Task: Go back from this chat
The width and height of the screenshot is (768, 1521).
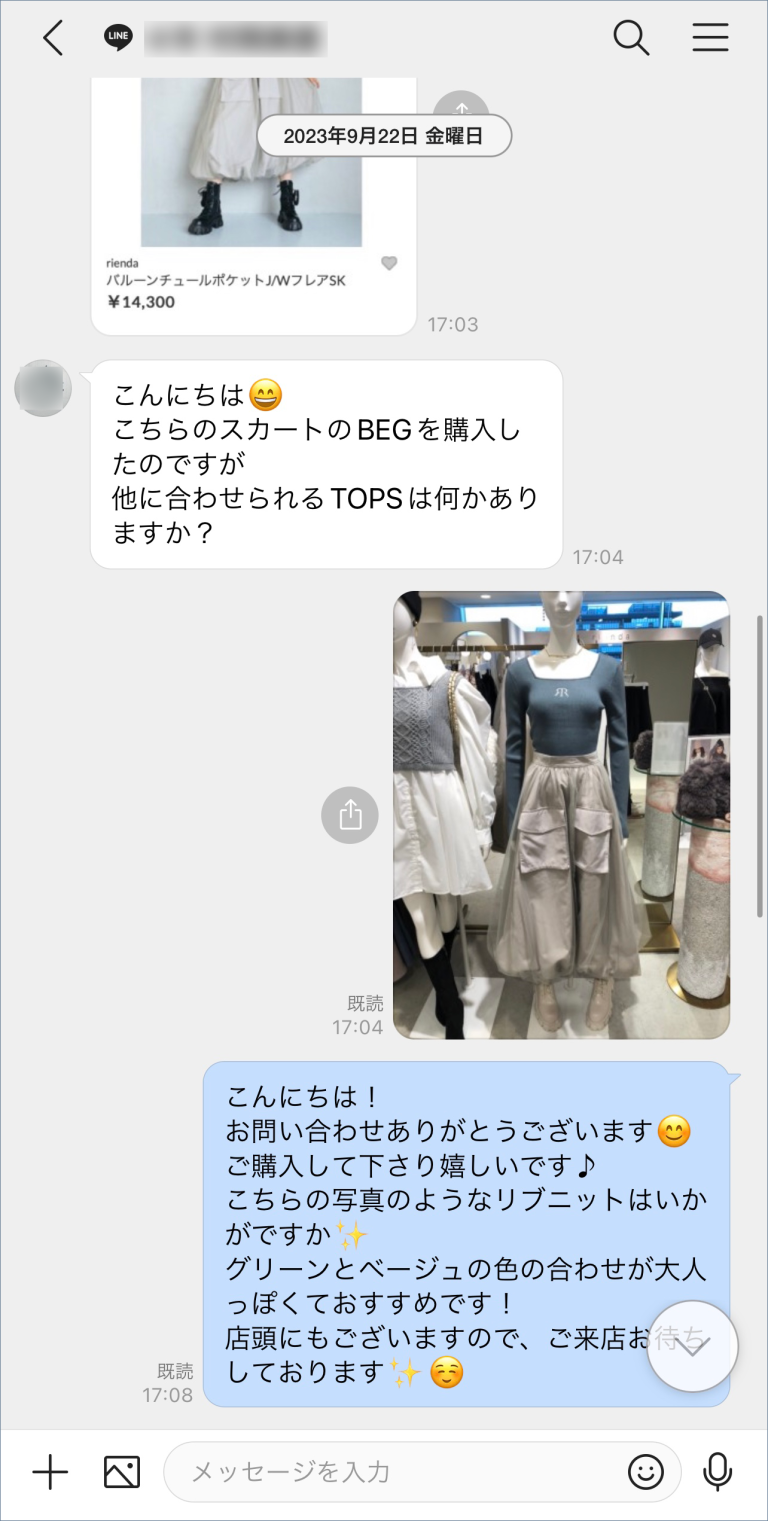Action: 53,39
